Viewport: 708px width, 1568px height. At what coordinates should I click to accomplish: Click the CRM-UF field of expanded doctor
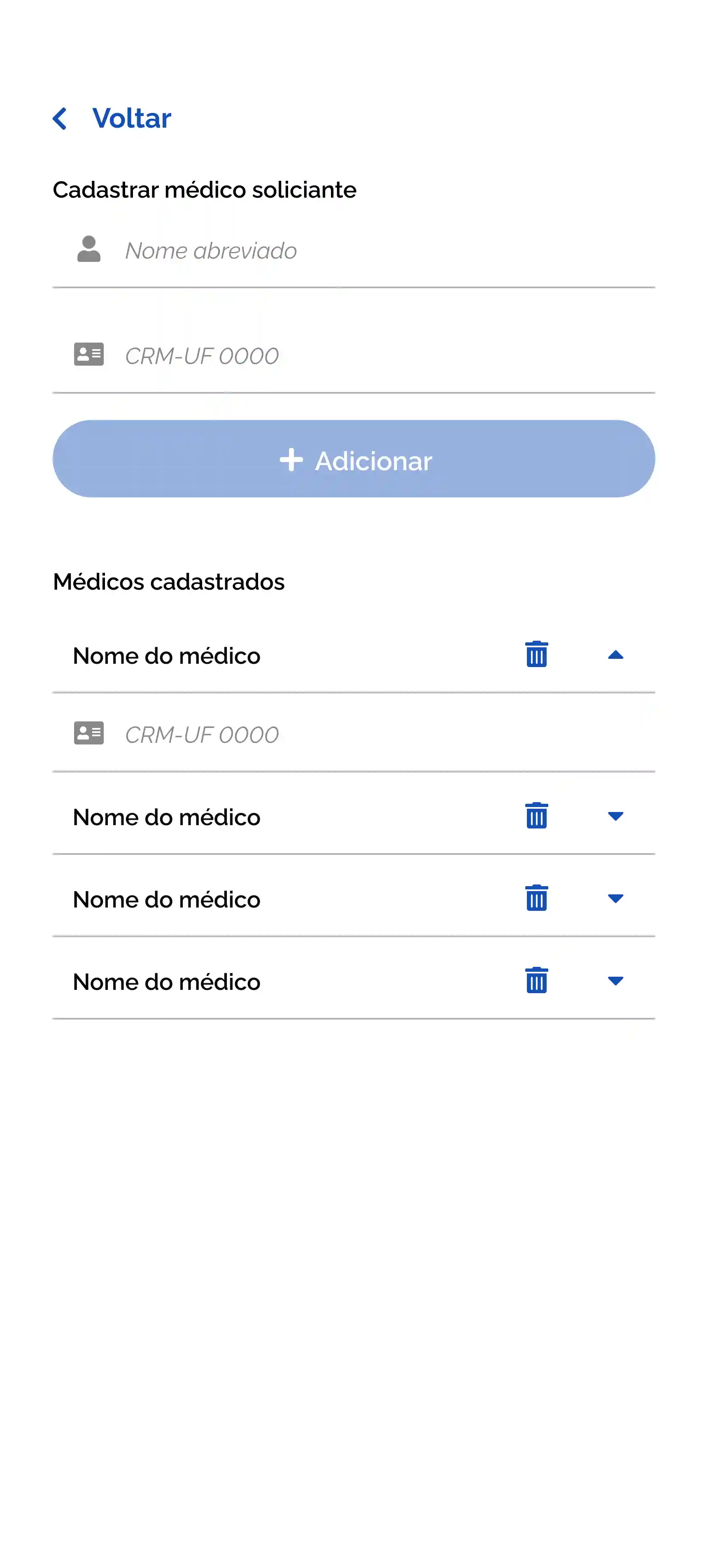tap(304, 734)
